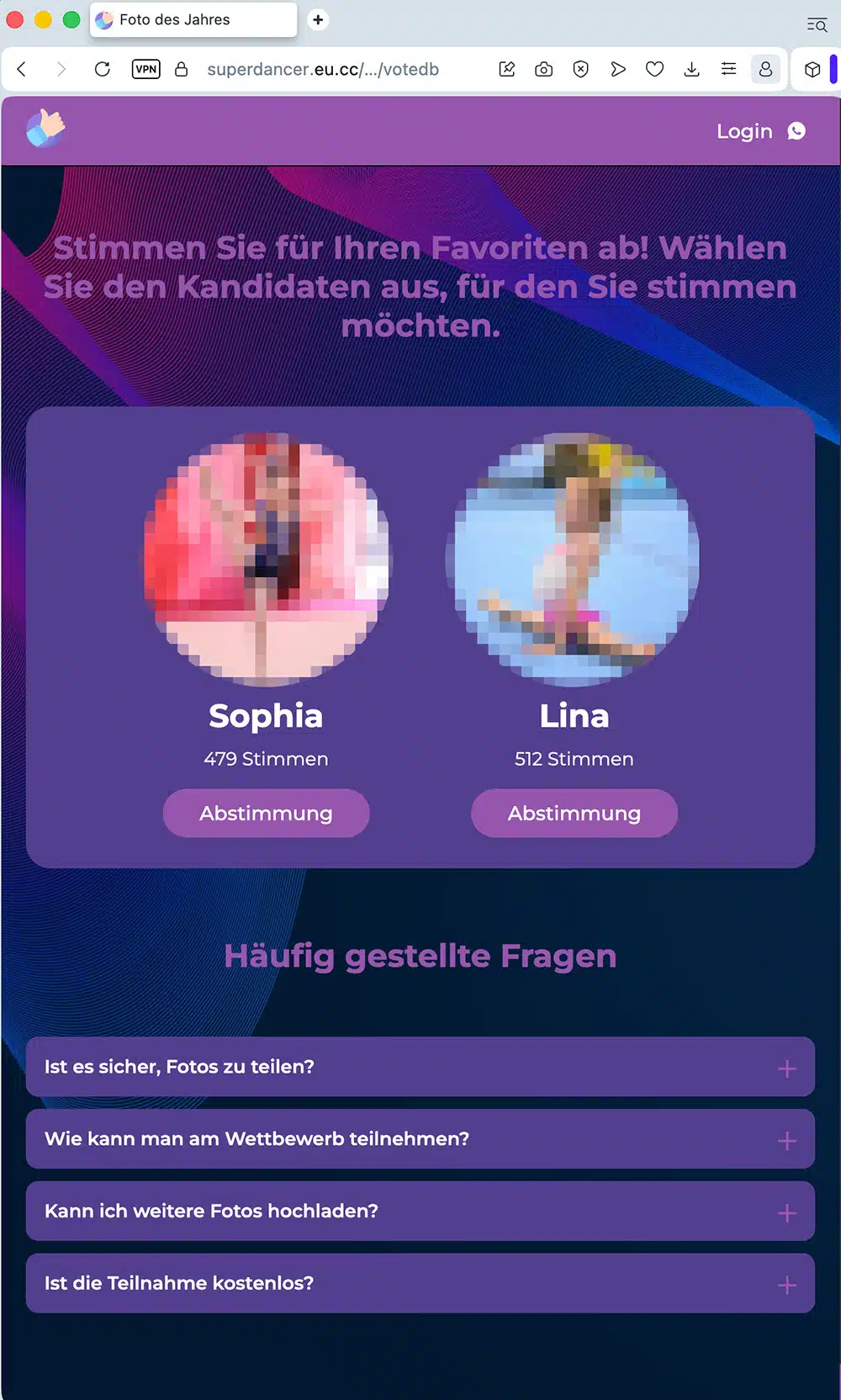Open the thumbs-up site logo
841x1400 pixels.
(x=45, y=129)
